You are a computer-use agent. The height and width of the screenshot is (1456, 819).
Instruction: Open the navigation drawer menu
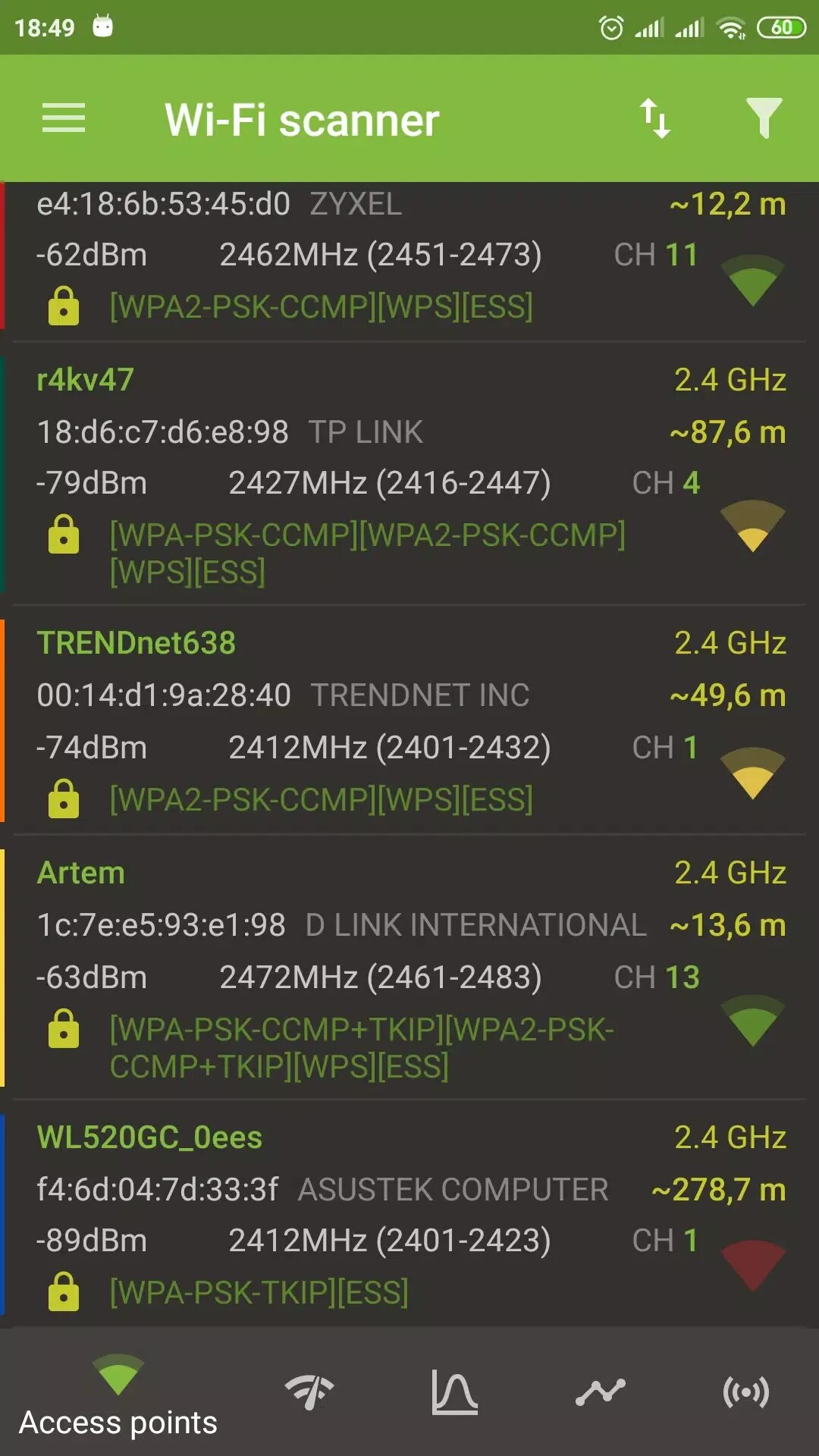(x=64, y=118)
